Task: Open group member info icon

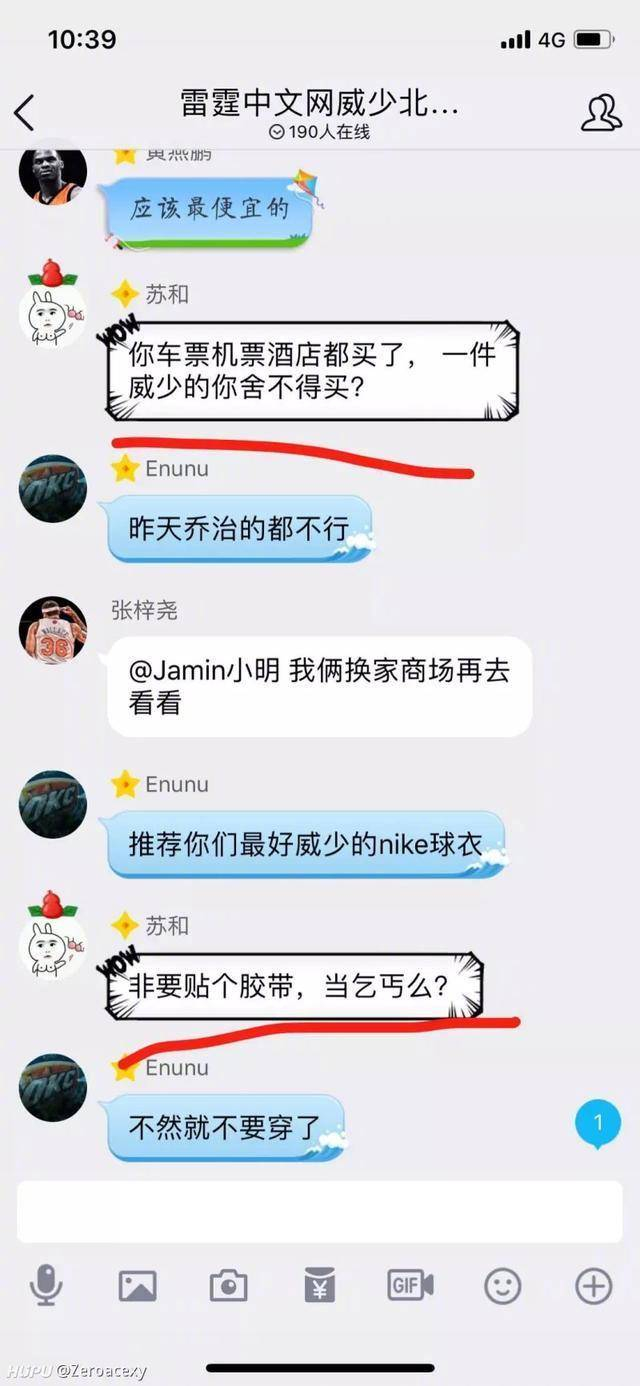Action: click(601, 113)
